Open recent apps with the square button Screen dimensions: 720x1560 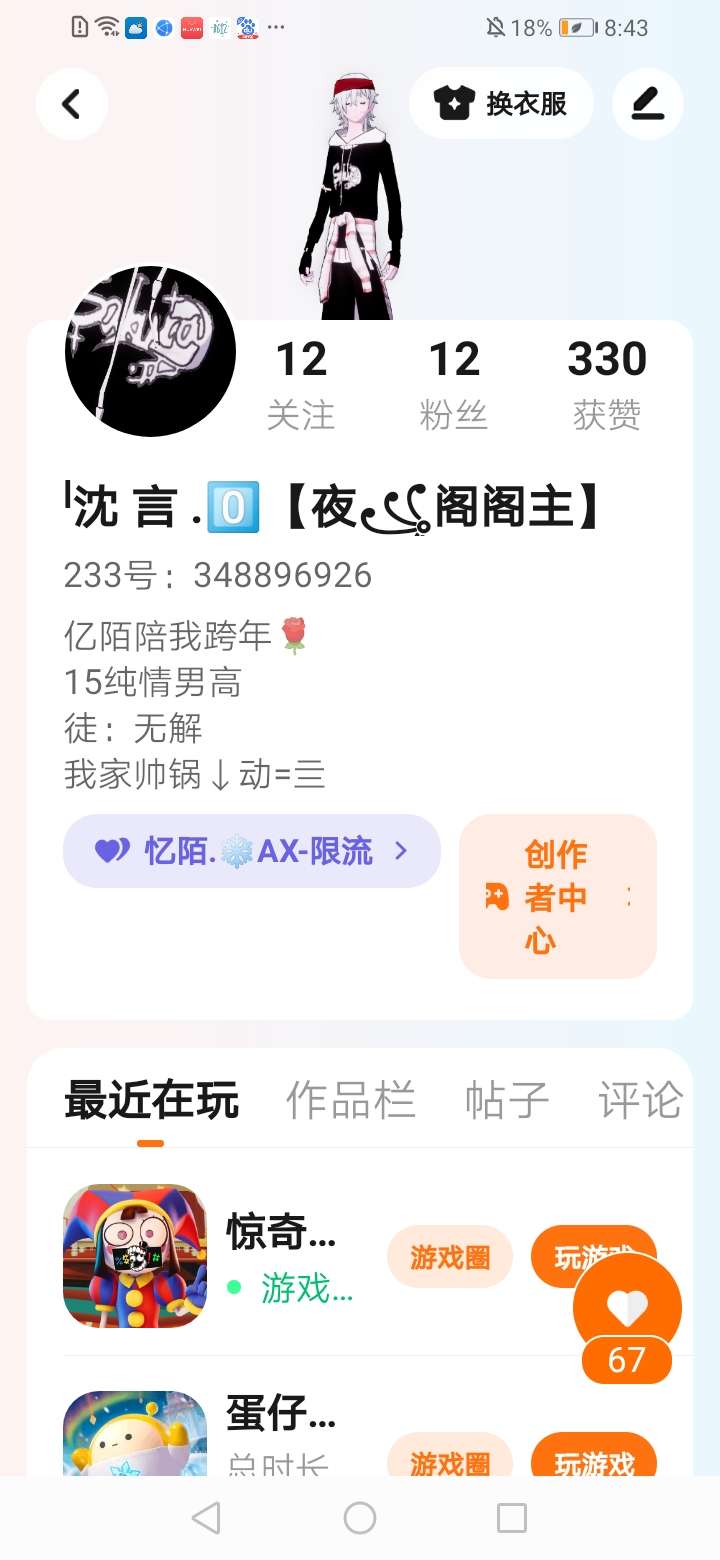(x=512, y=1518)
